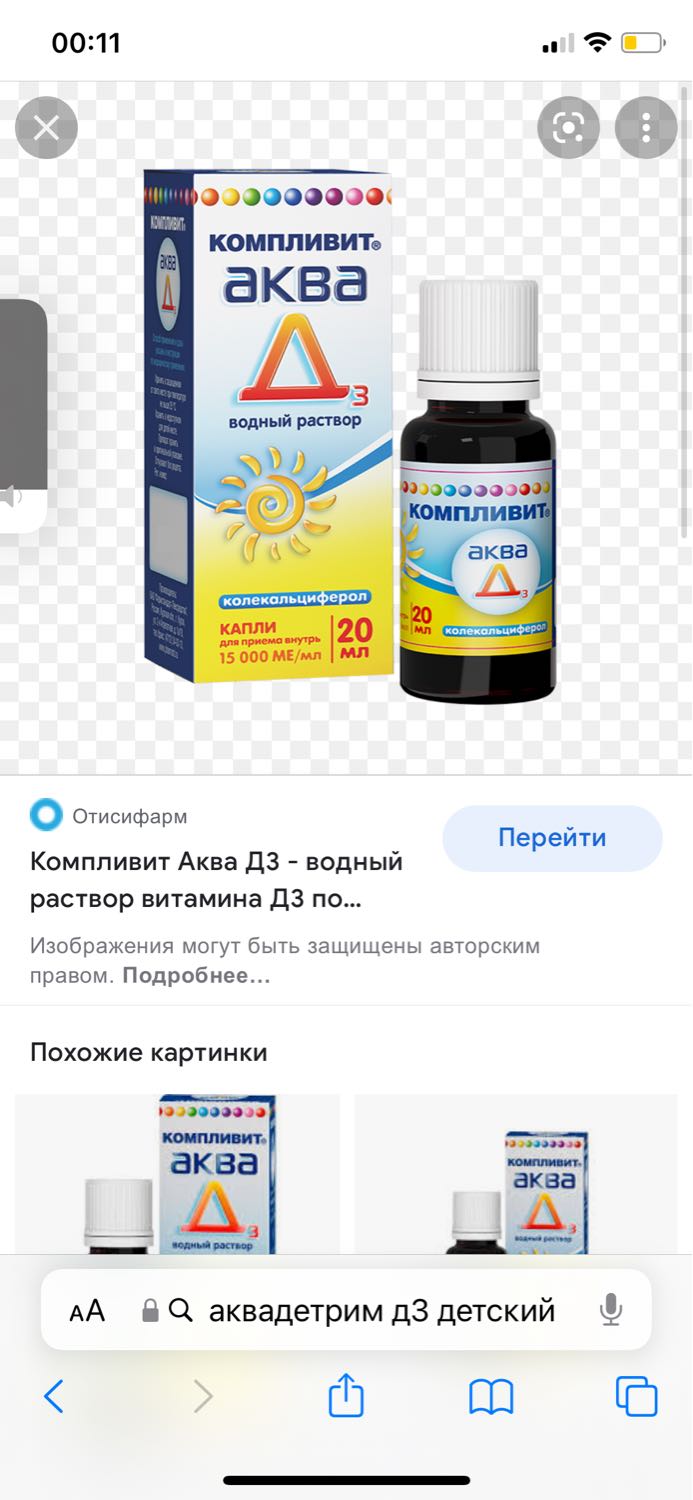Screen dimensions: 693x1500
Task: Open the Компливит Аква Д3 result title
Action: coord(216,880)
